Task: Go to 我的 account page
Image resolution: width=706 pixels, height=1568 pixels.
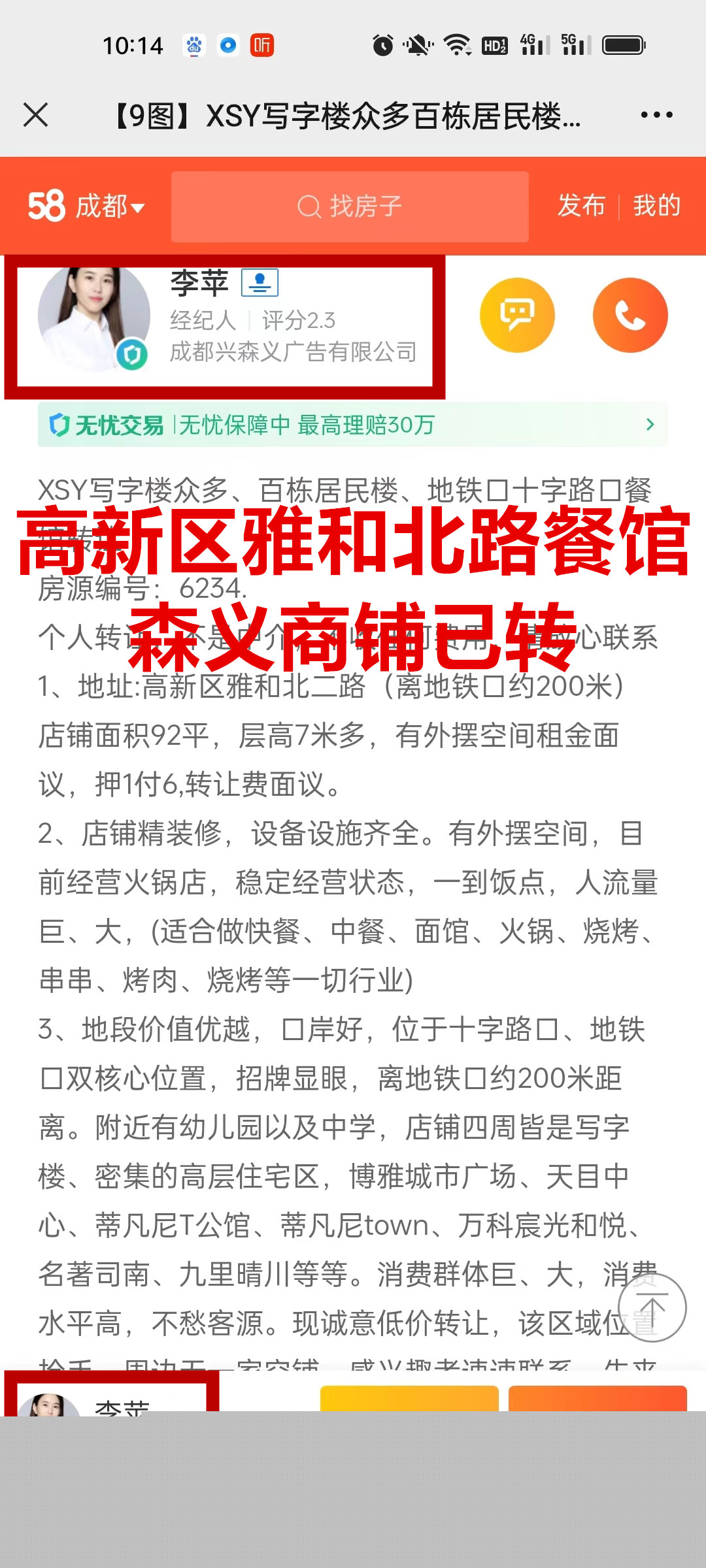Action: [656, 205]
